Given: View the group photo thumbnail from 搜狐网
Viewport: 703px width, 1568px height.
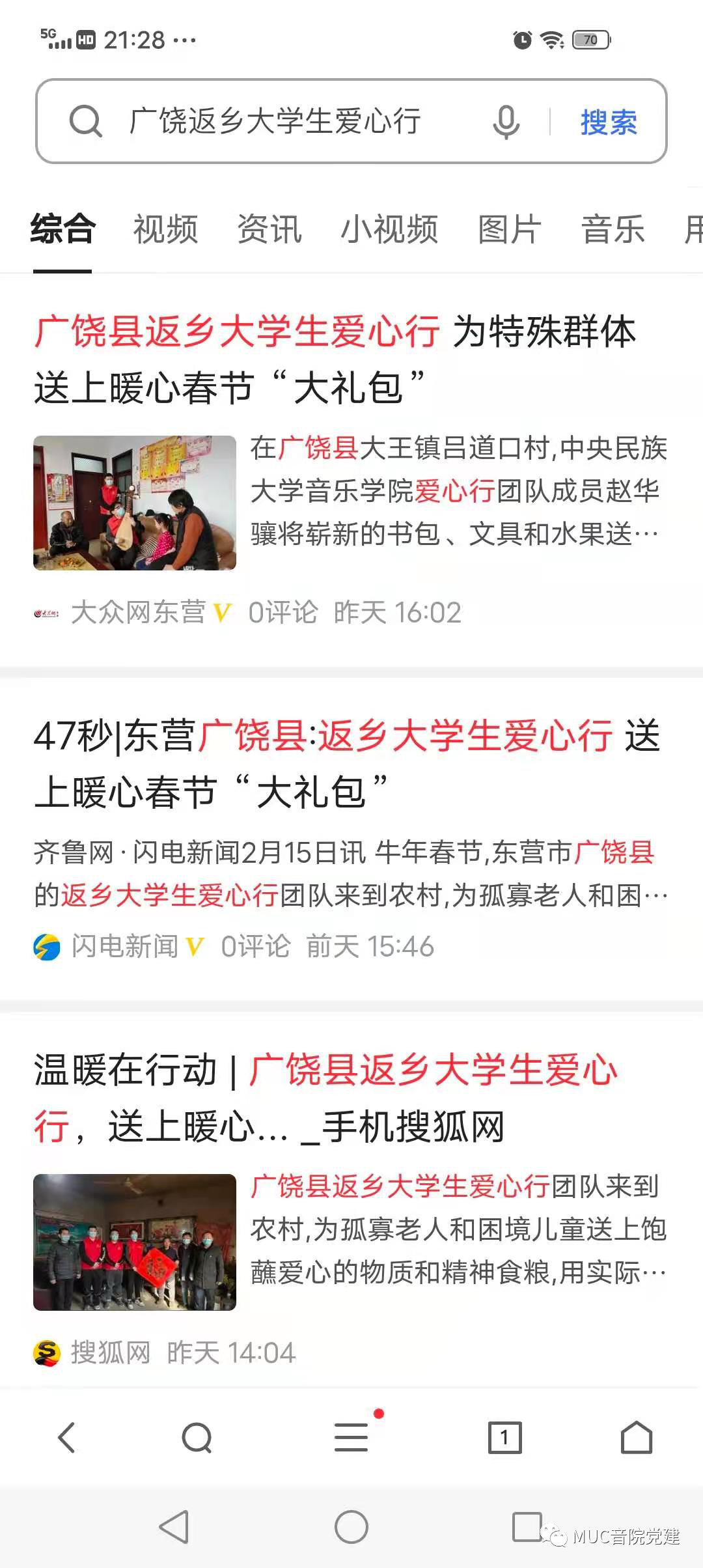Looking at the screenshot, I should click(x=135, y=1242).
